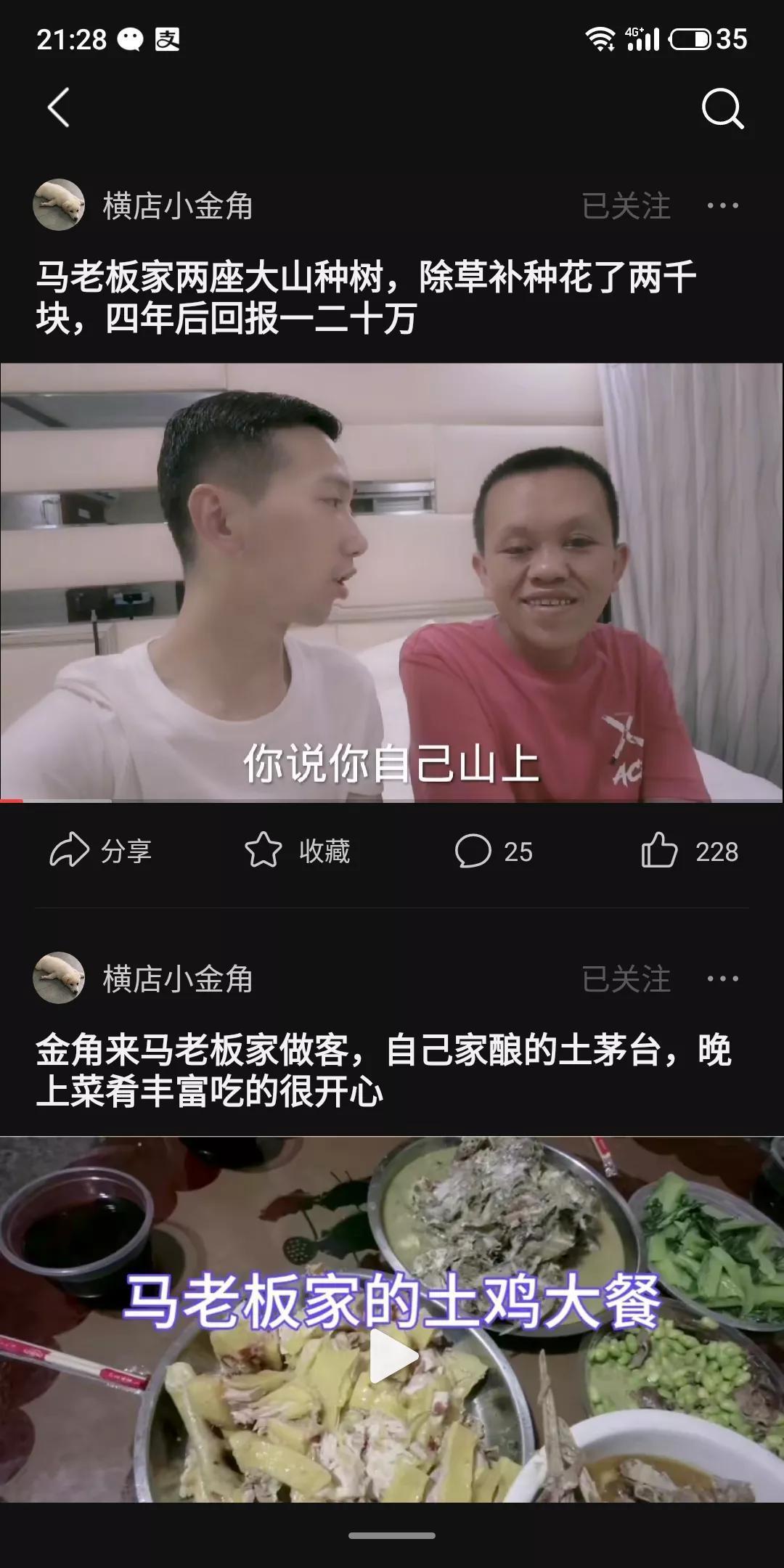Open the search magnifier icon
The image size is (784, 1568).
(x=722, y=109)
